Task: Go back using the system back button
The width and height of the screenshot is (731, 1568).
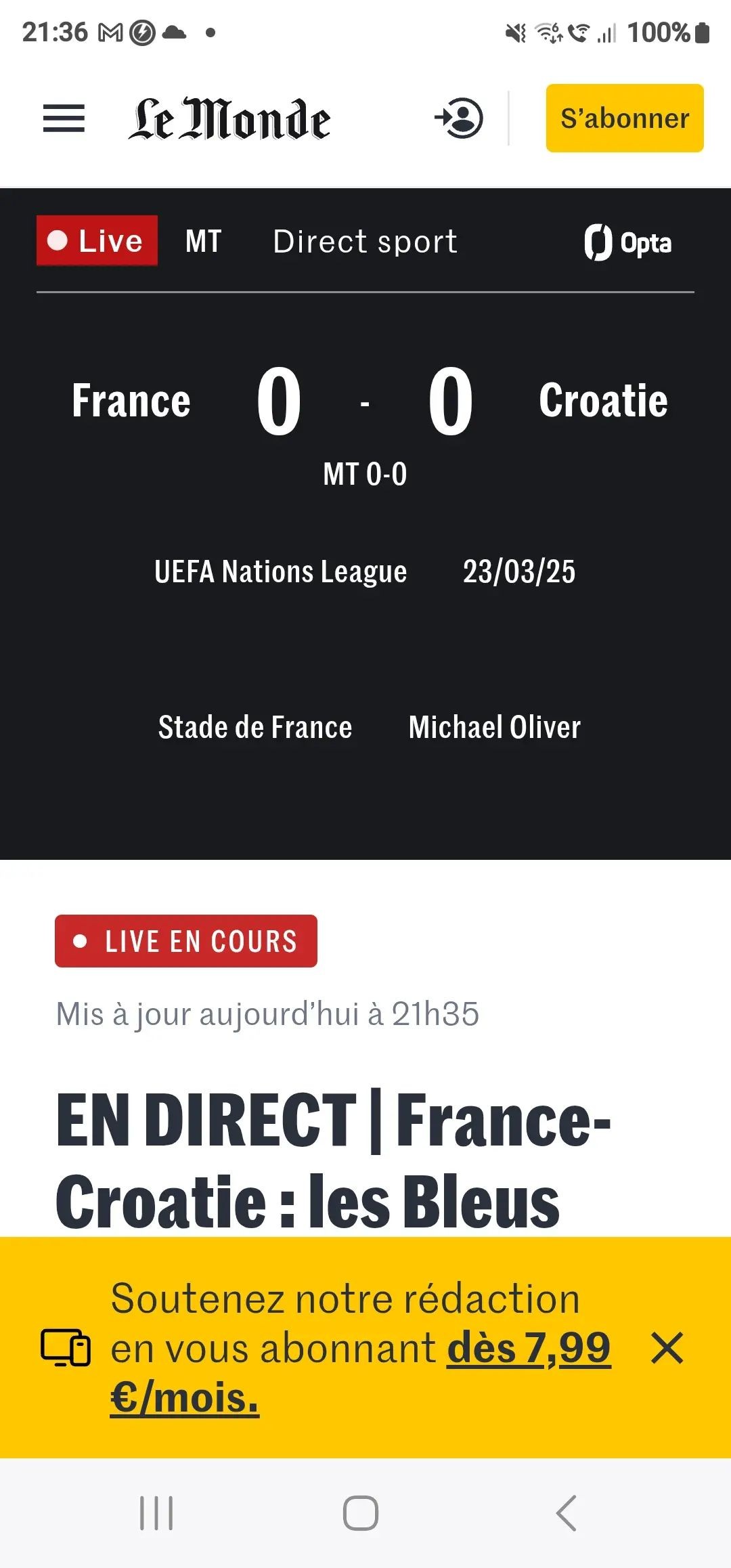Action: pos(566,1513)
